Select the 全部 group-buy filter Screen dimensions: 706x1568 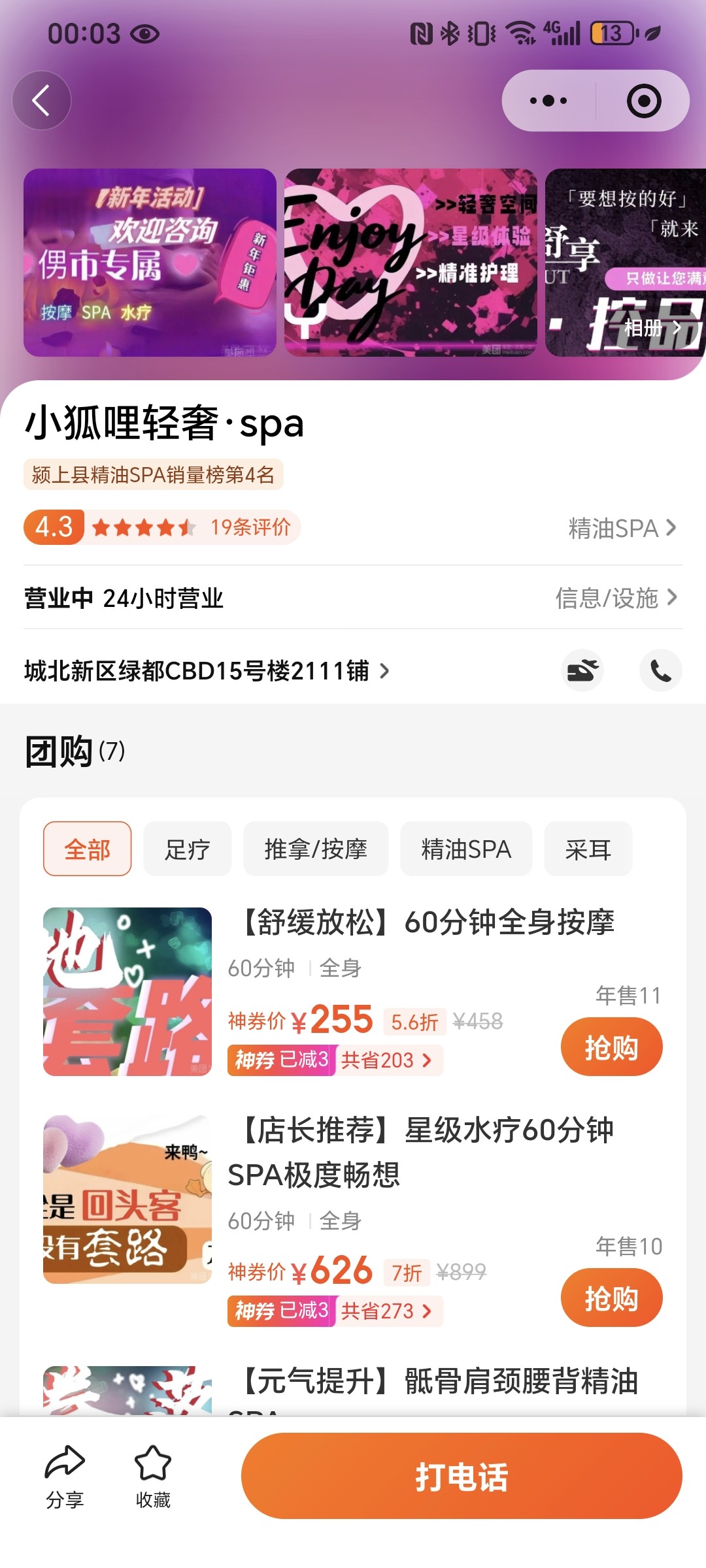click(x=87, y=849)
